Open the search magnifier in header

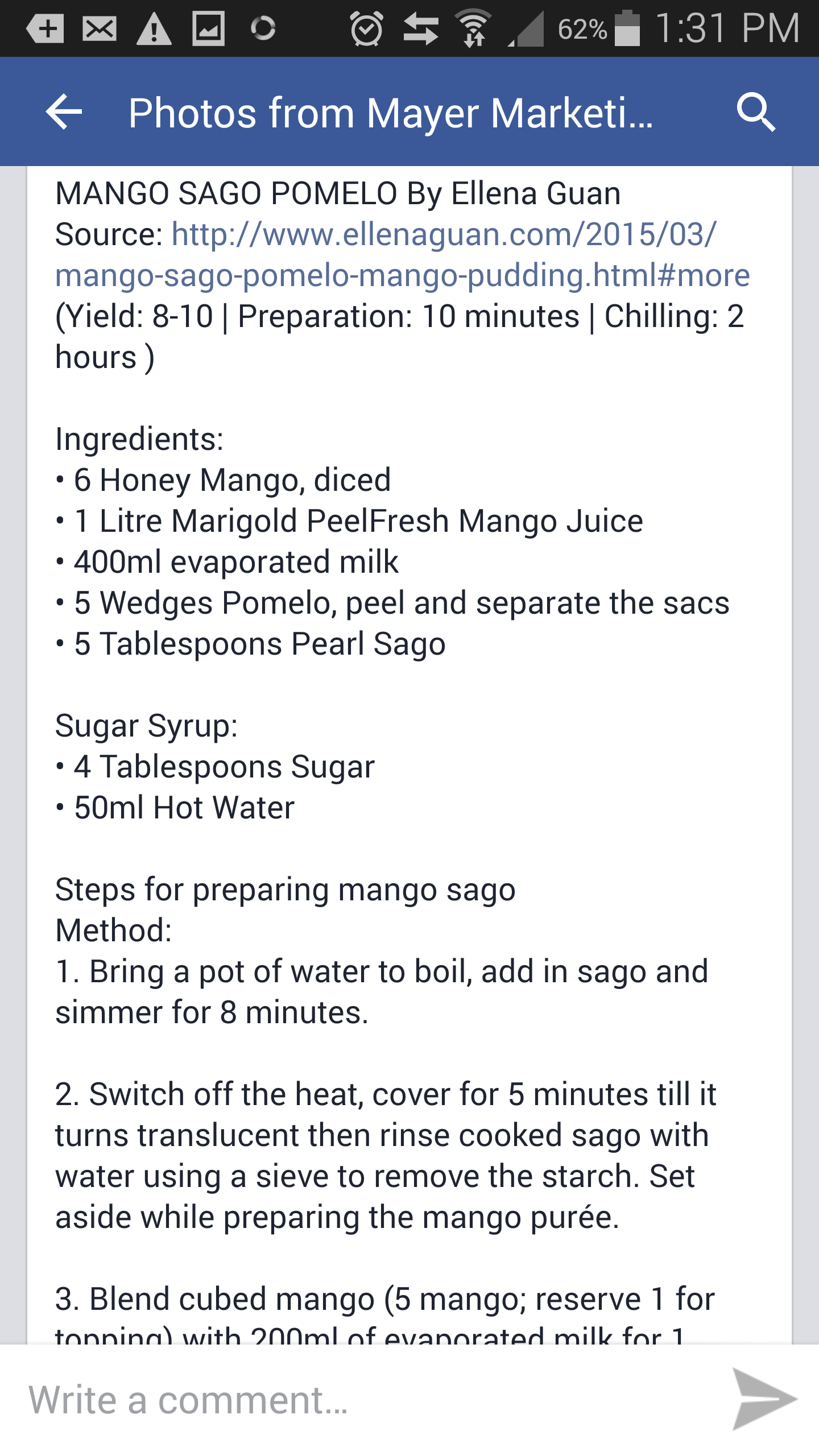point(756,112)
